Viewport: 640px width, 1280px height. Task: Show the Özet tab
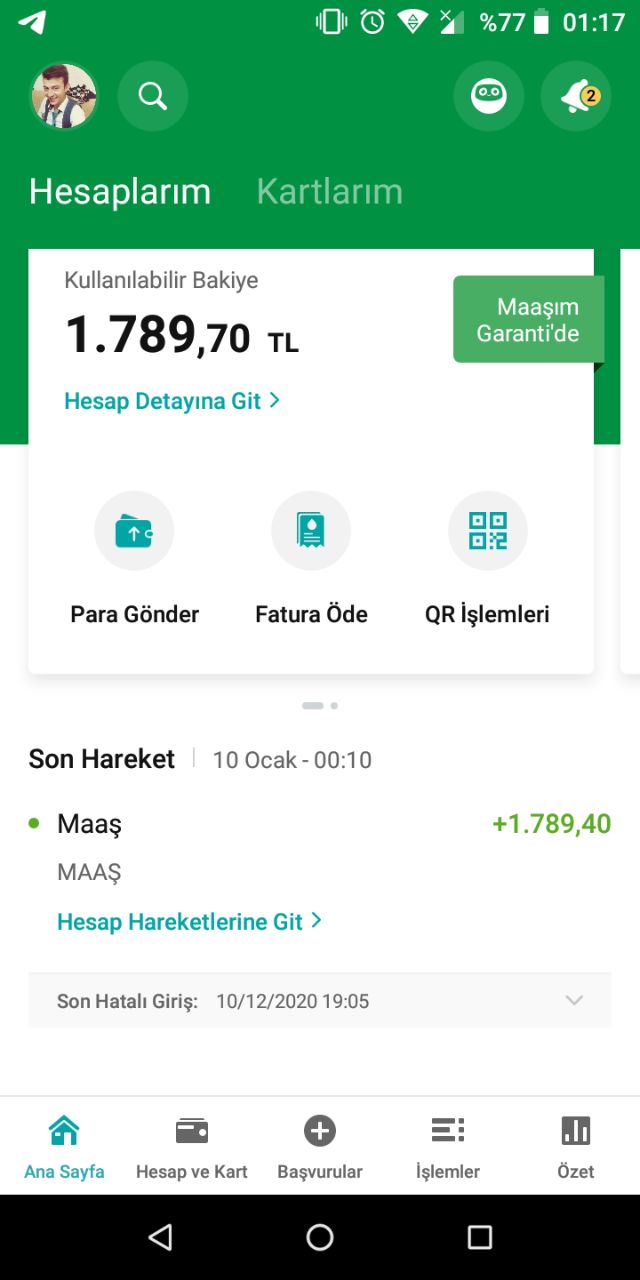[x=576, y=1146]
